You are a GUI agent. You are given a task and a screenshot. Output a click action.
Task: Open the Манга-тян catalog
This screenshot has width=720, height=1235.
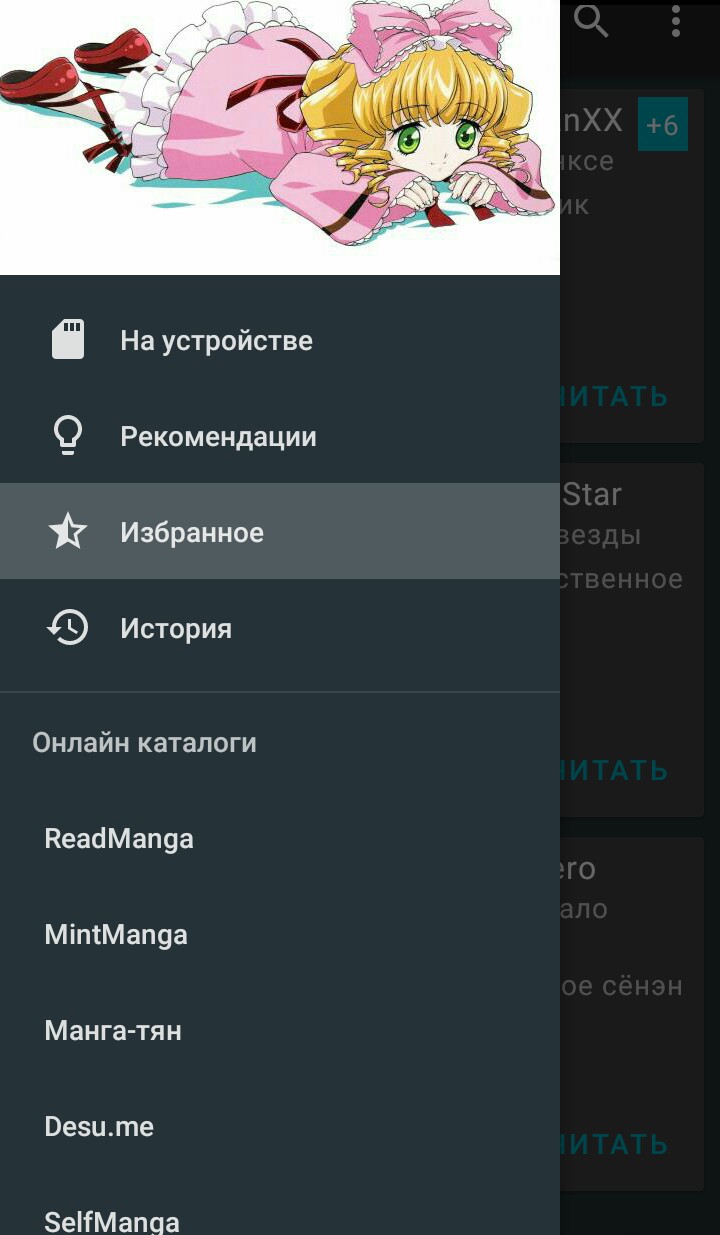[280, 1030]
